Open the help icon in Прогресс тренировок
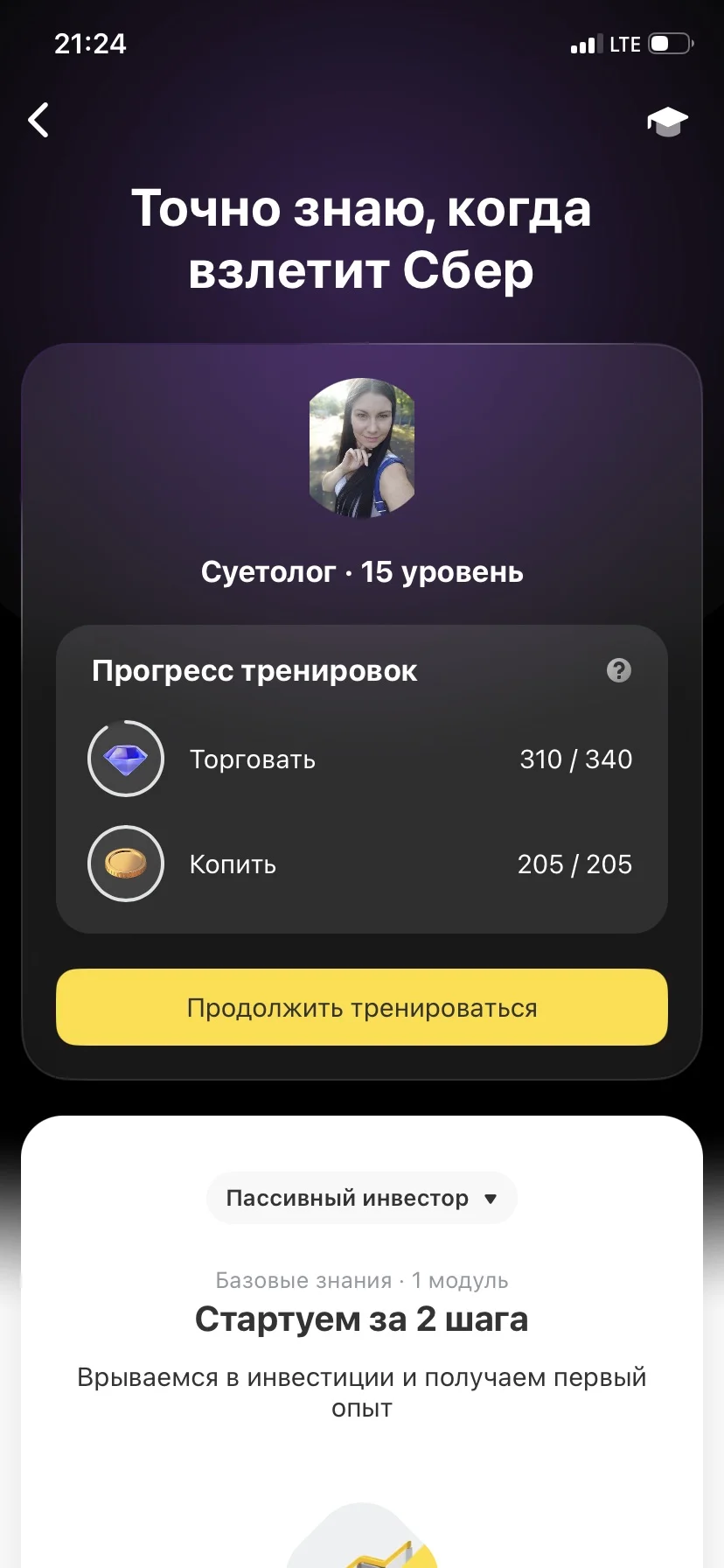724x1568 pixels. (x=618, y=670)
